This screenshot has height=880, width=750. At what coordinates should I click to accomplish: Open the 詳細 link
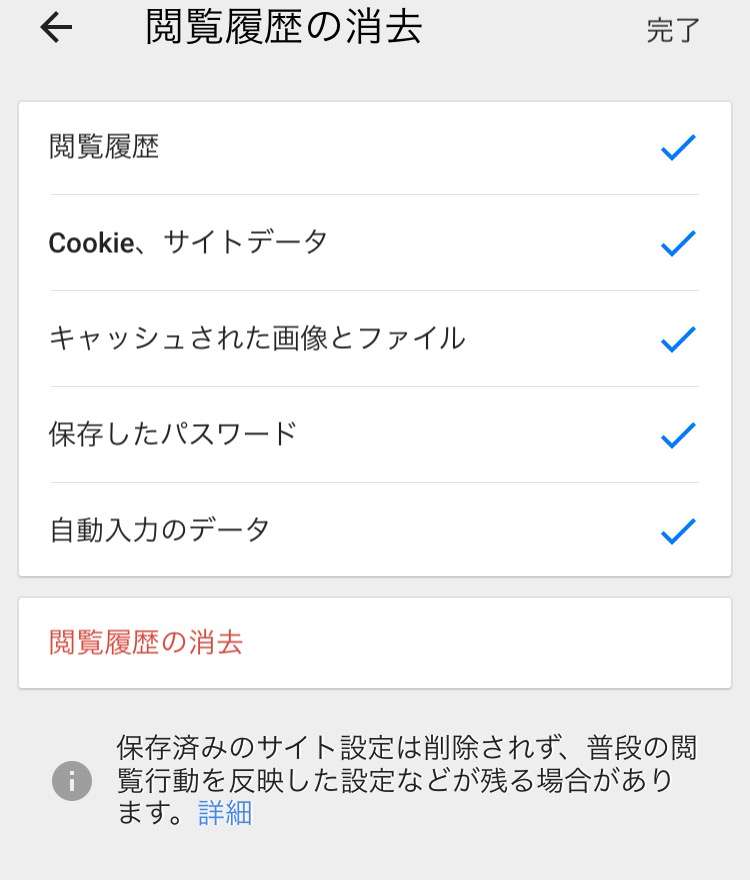tap(224, 814)
